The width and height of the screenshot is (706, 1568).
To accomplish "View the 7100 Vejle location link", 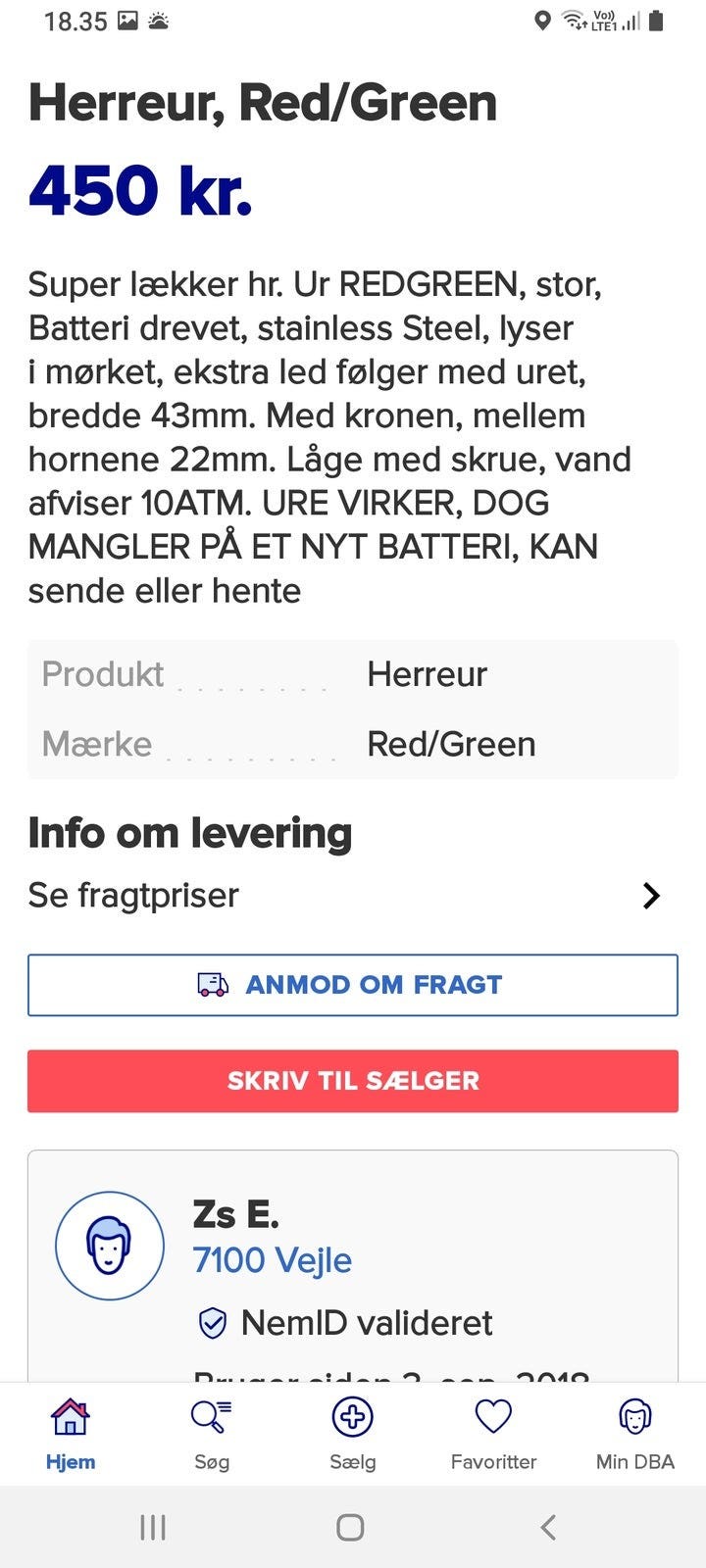I will (x=272, y=1260).
